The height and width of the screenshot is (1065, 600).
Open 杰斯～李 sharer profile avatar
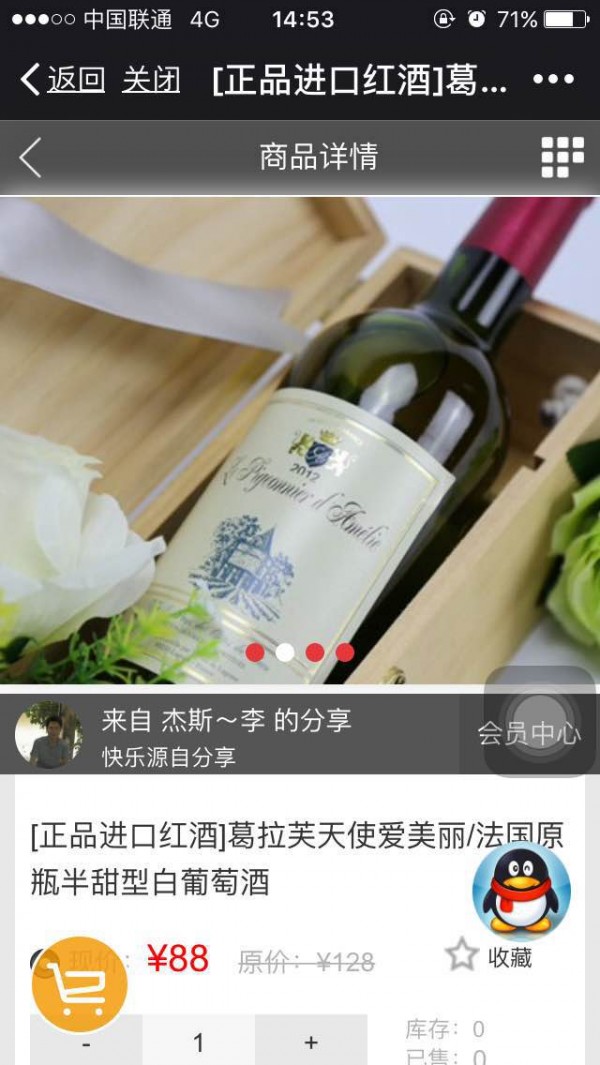pyautogui.click(x=49, y=735)
